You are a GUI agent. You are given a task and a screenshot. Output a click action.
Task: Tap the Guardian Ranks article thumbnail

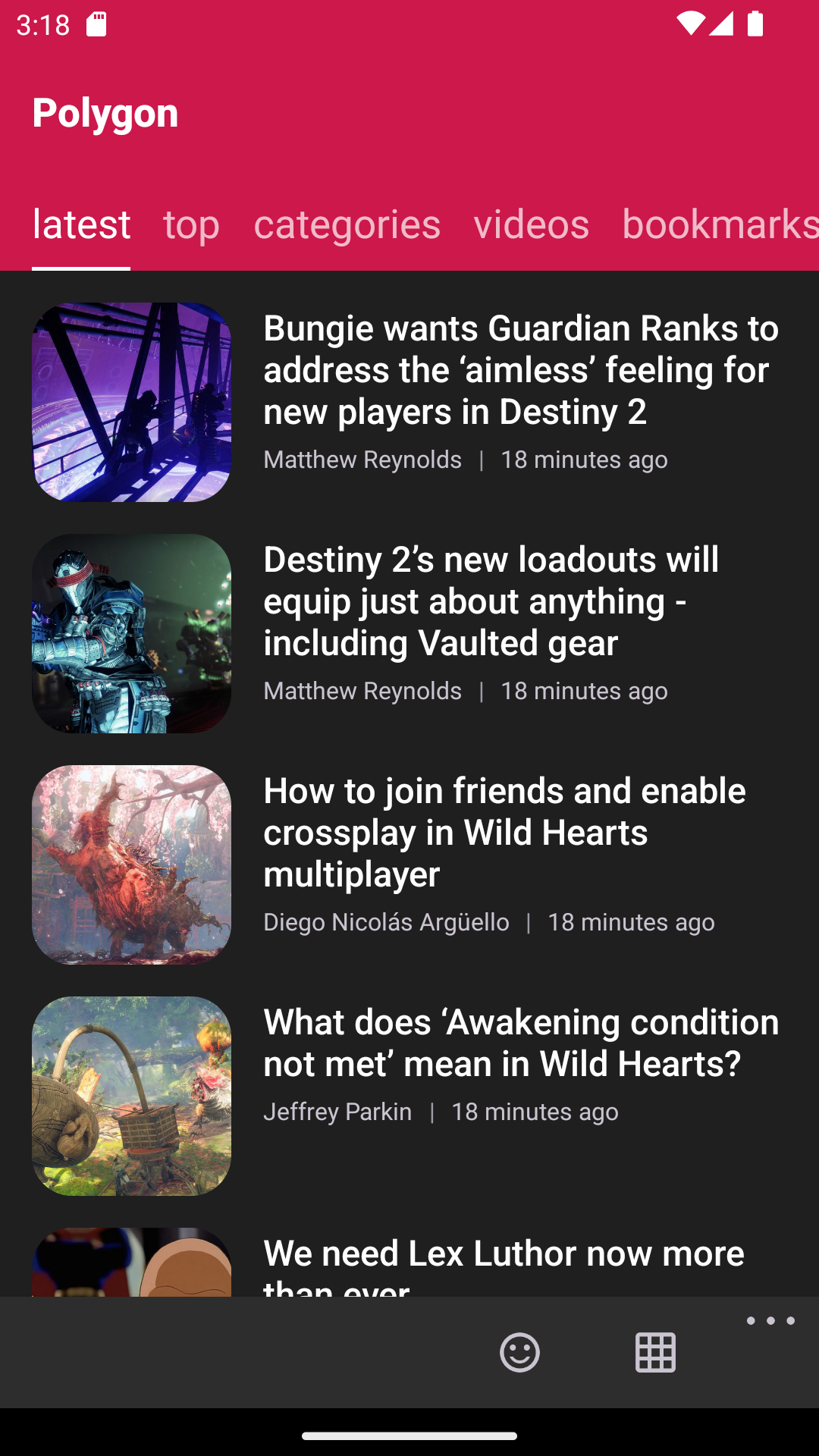click(x=131, y=402)
